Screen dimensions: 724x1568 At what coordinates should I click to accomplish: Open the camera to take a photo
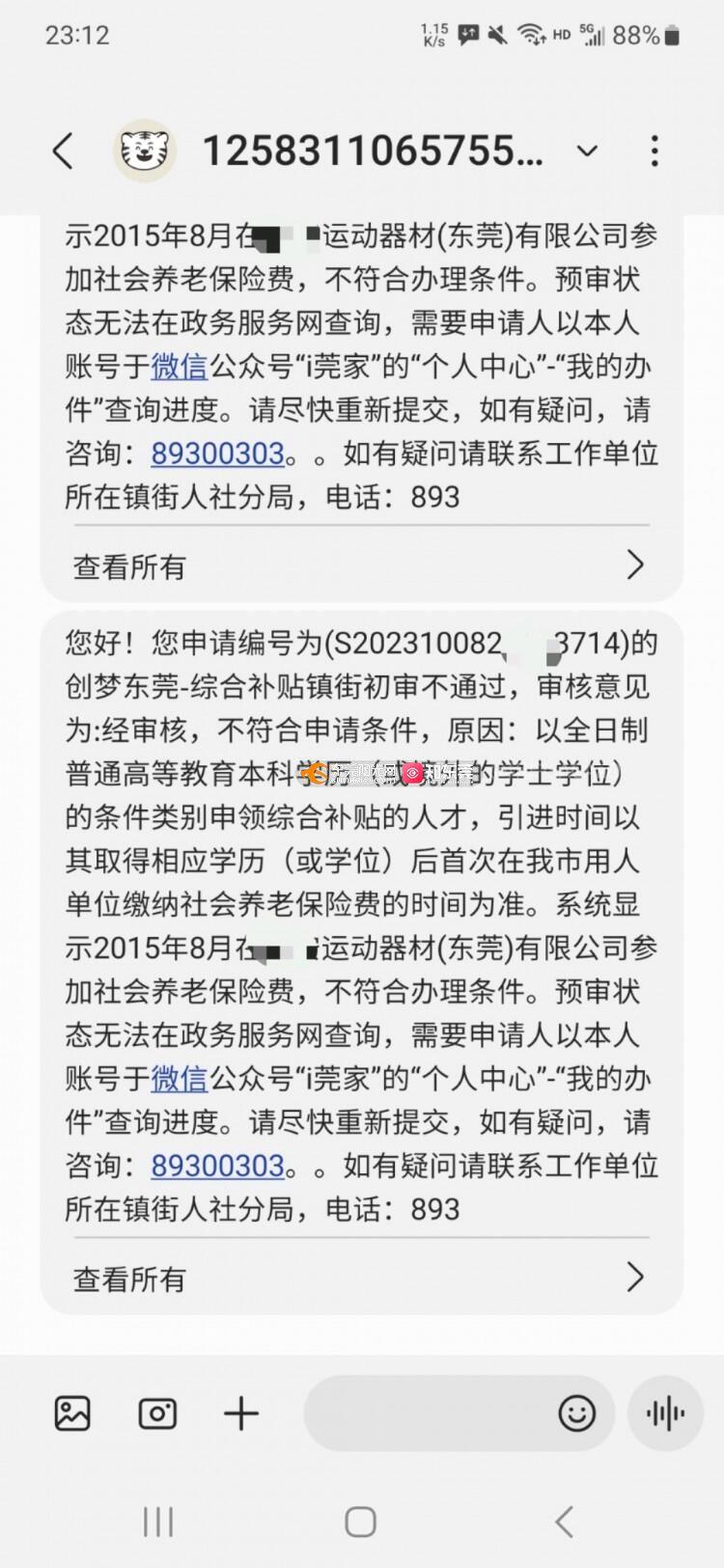point(157,1414)
